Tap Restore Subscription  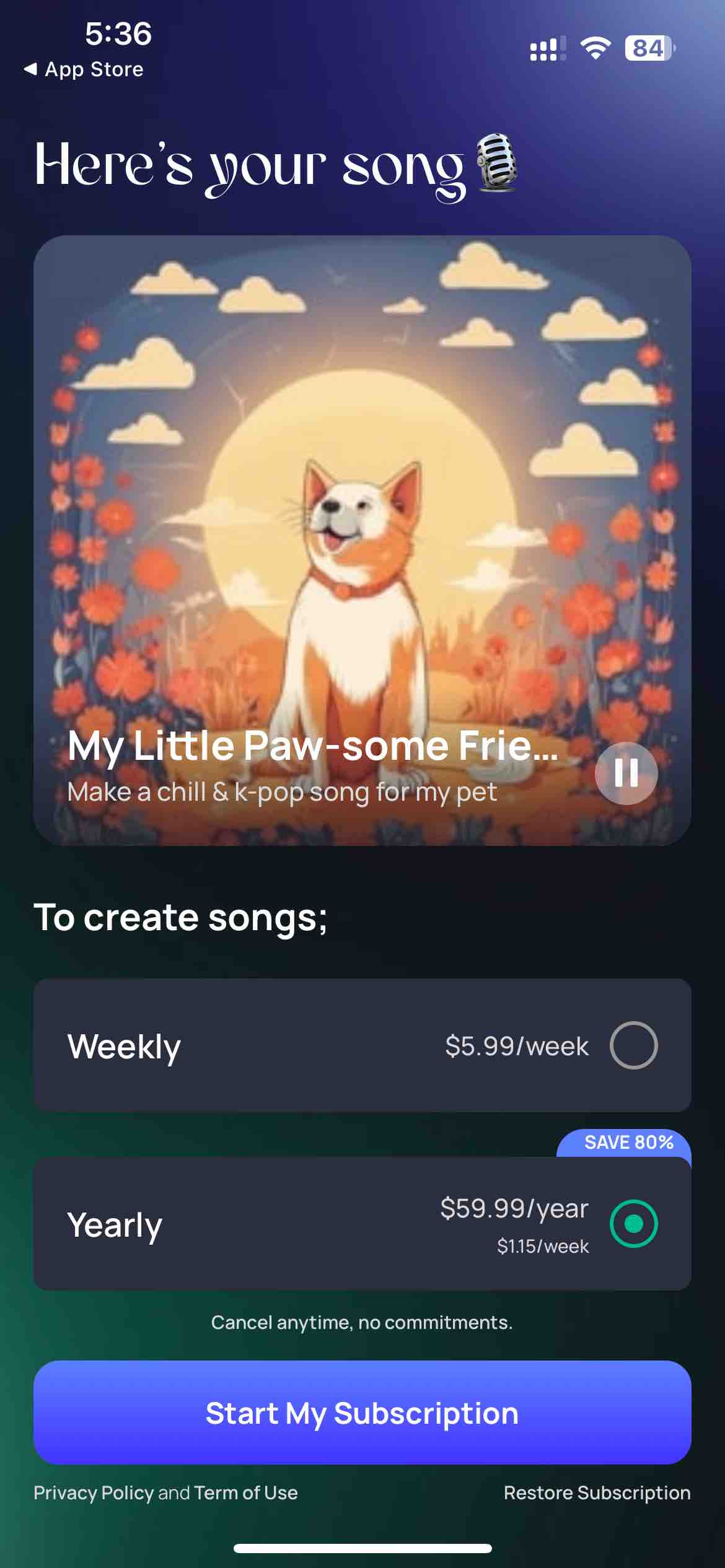pos(597,1492)
